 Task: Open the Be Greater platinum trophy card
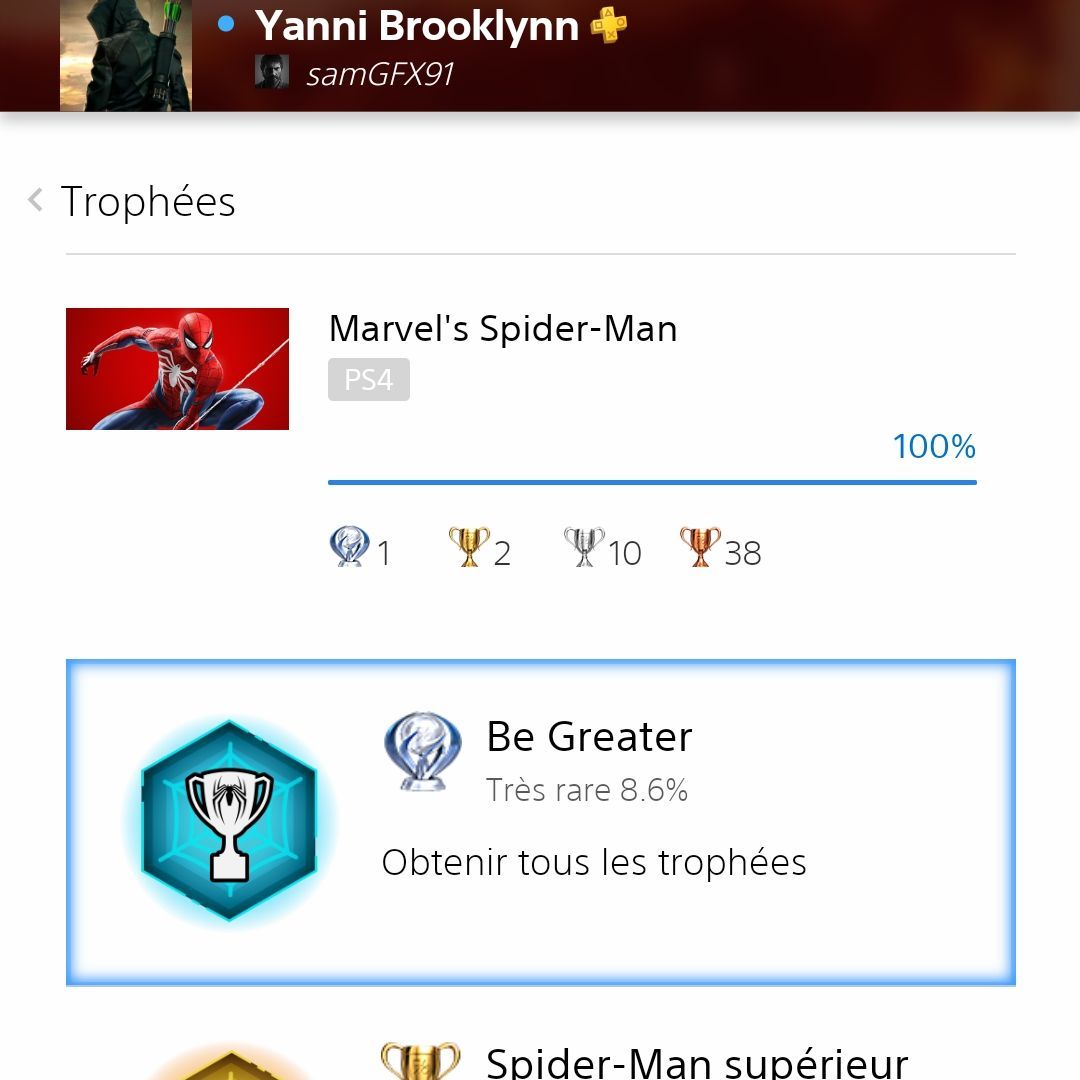(x=540, y=822)
